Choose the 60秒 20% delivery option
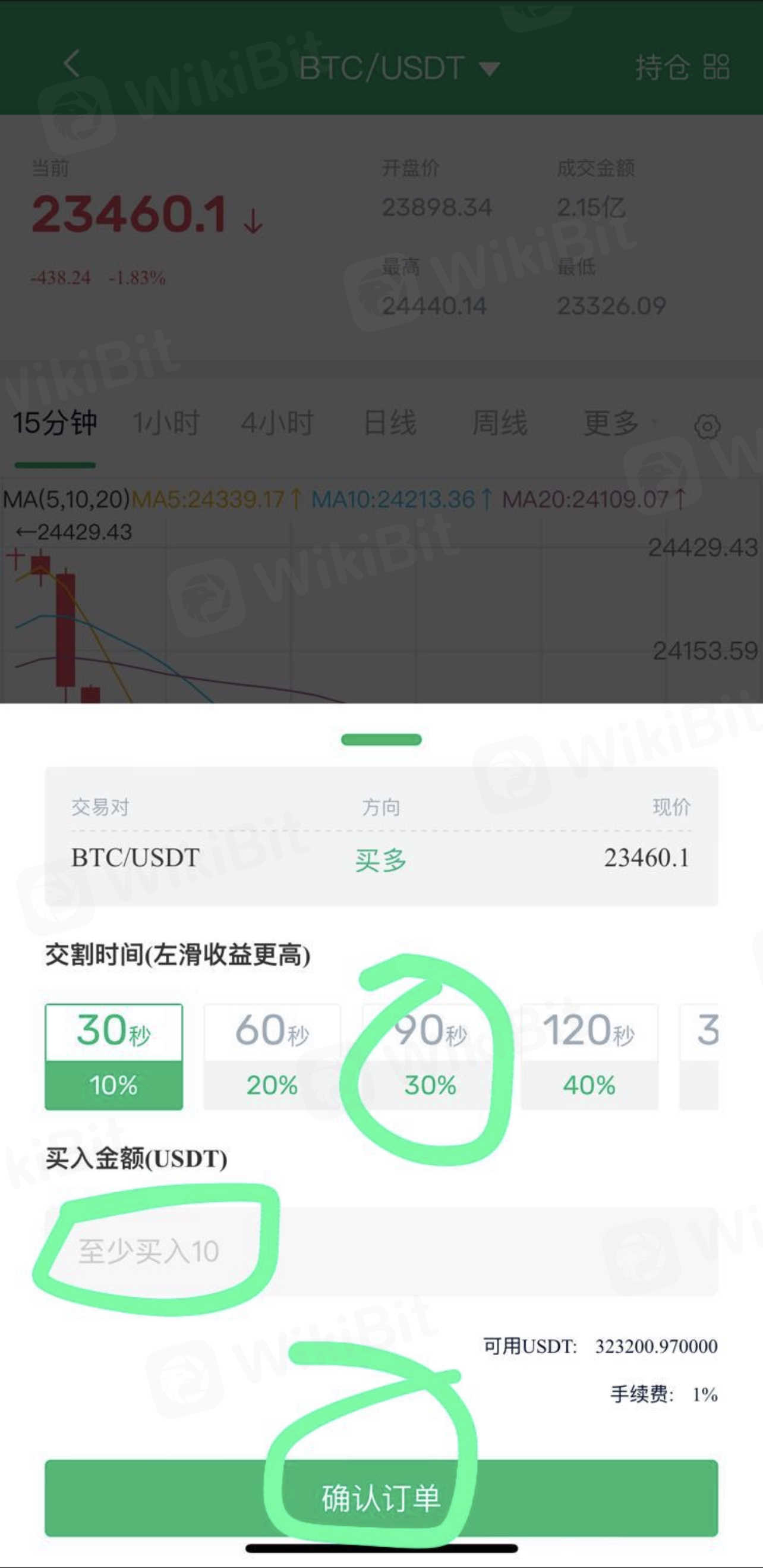 click(272, 1056)
